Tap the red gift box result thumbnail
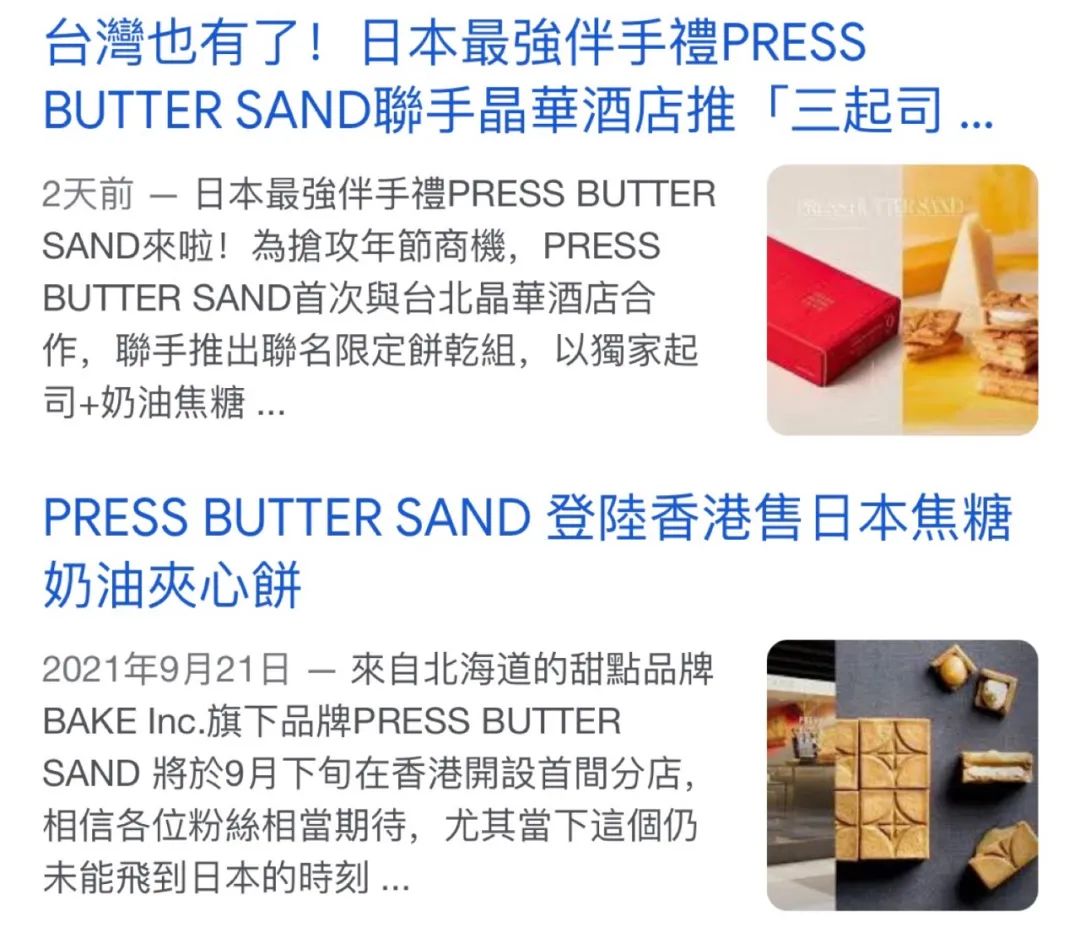Viewport: 1080px width, 927px height. [x=902, y=300]
